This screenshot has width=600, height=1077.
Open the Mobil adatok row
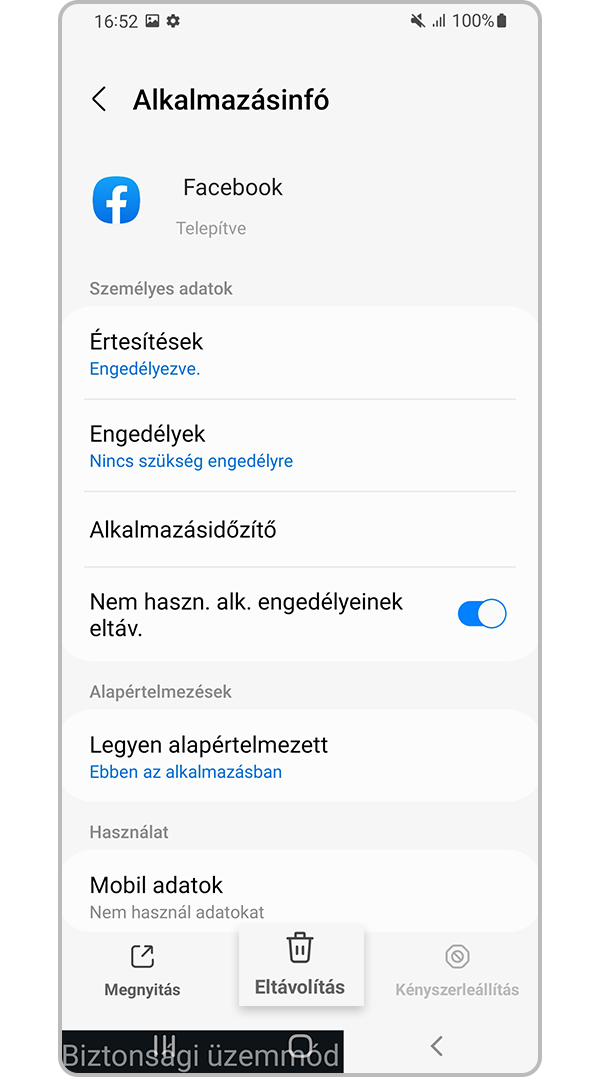300,895
